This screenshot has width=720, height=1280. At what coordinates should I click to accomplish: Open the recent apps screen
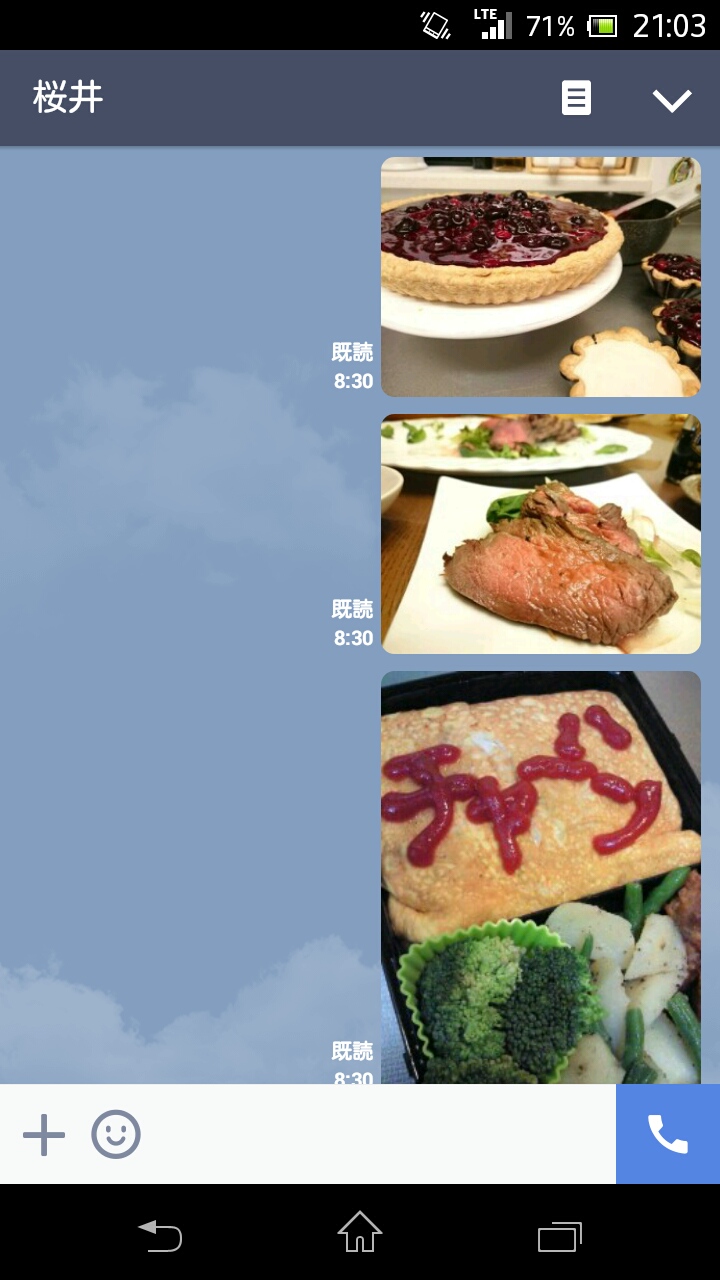(x=559, y=1235)
